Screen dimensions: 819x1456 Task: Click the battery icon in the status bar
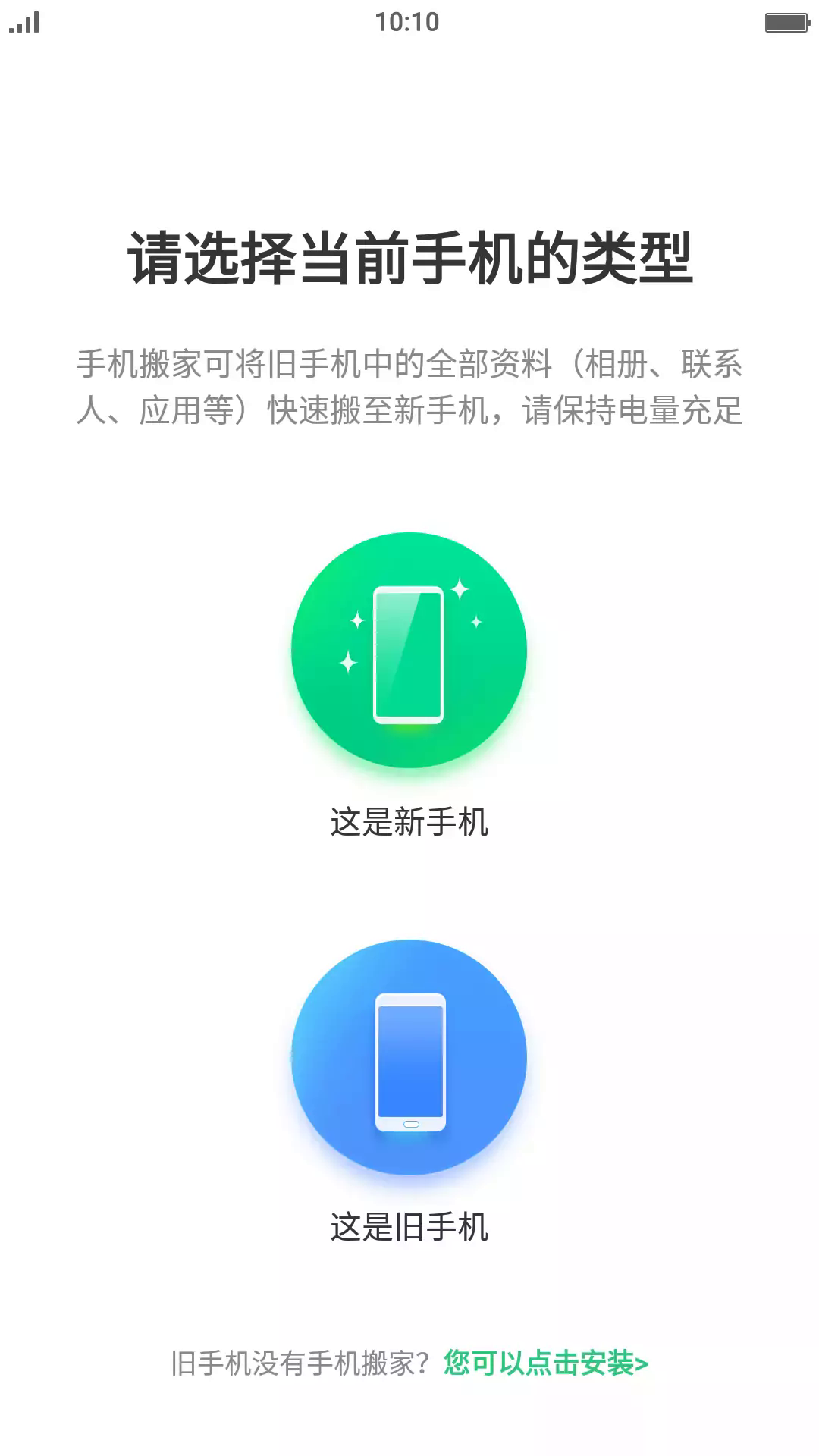coord(783,21)
